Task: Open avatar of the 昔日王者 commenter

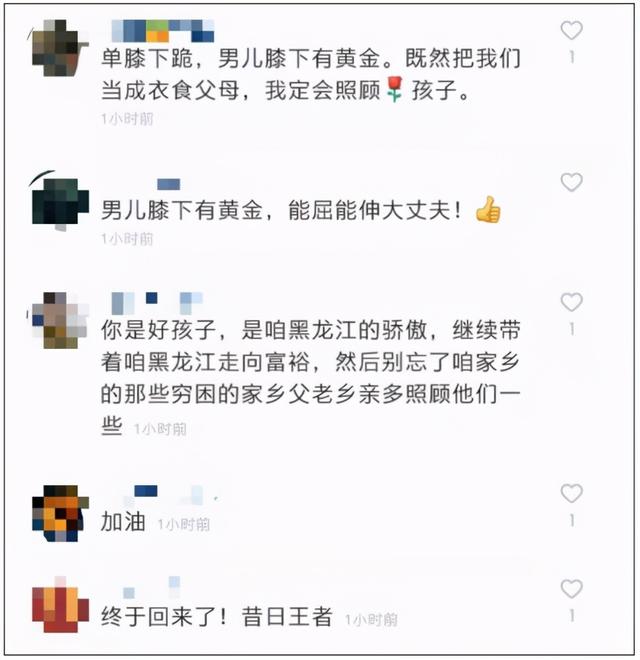Action: point(60,606)
